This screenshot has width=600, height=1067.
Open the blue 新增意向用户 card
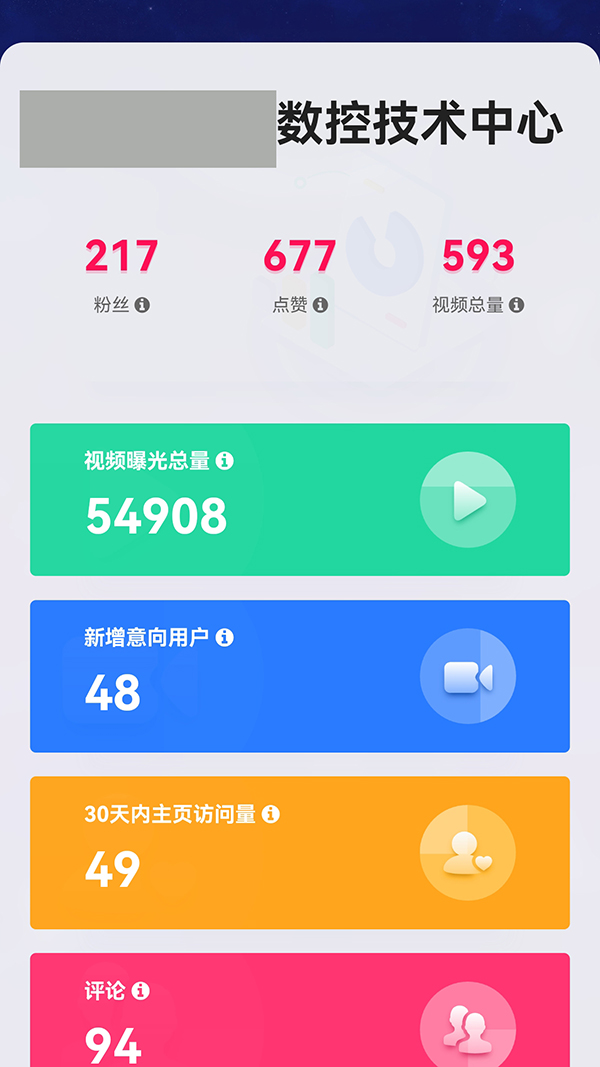pos(300,676)
